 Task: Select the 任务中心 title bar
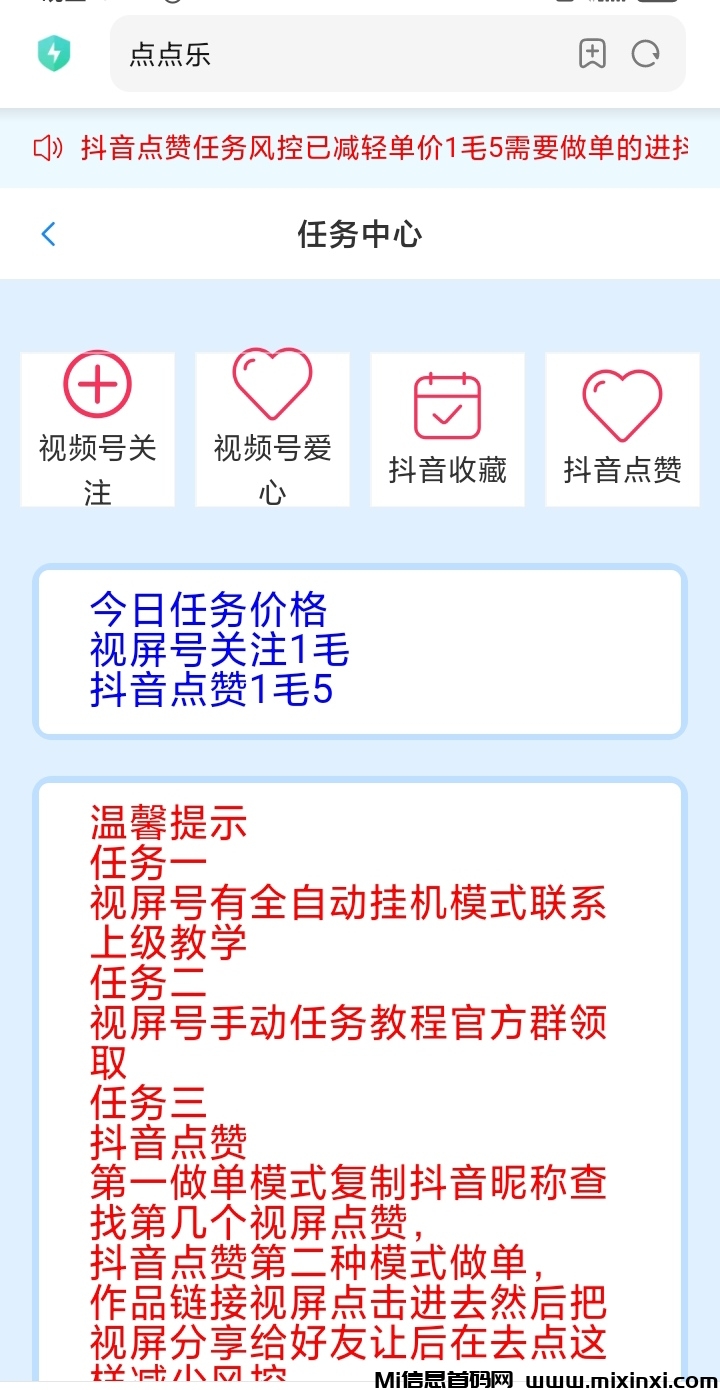point(360,235)
